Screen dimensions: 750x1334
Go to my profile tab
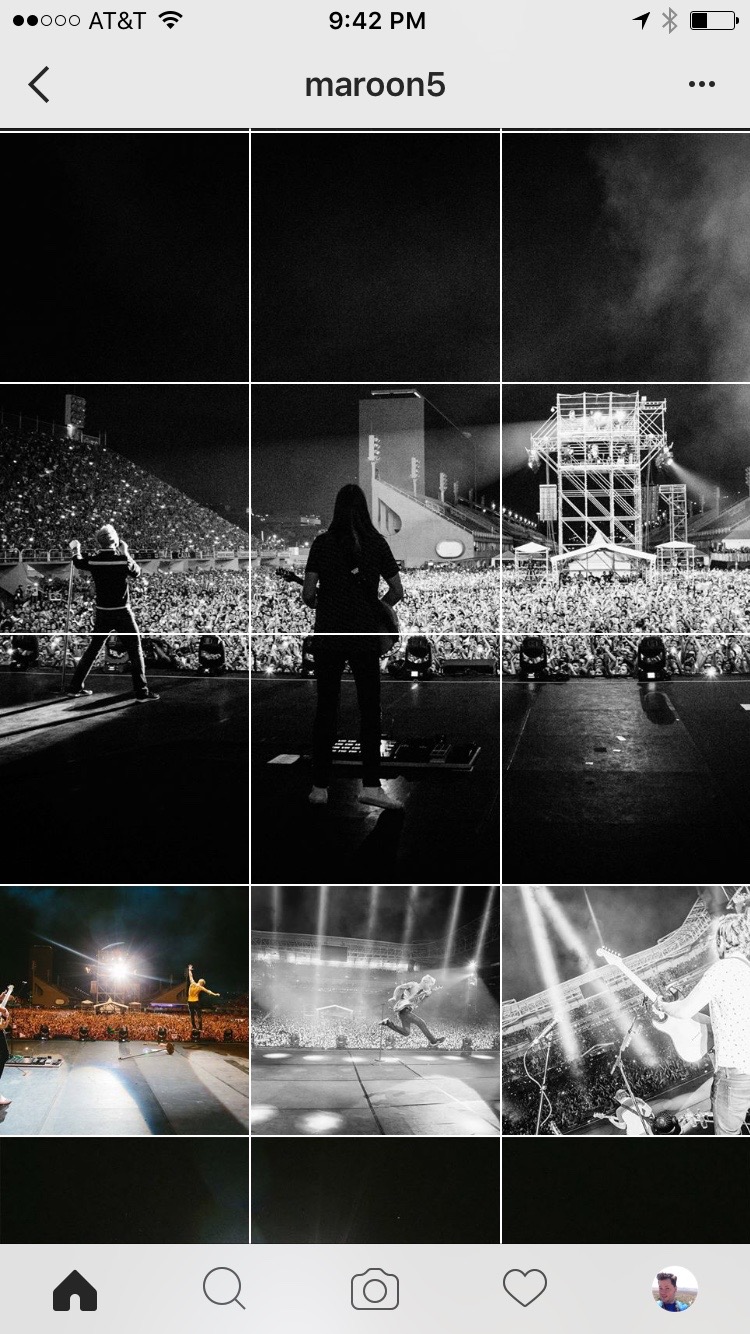674,1290
